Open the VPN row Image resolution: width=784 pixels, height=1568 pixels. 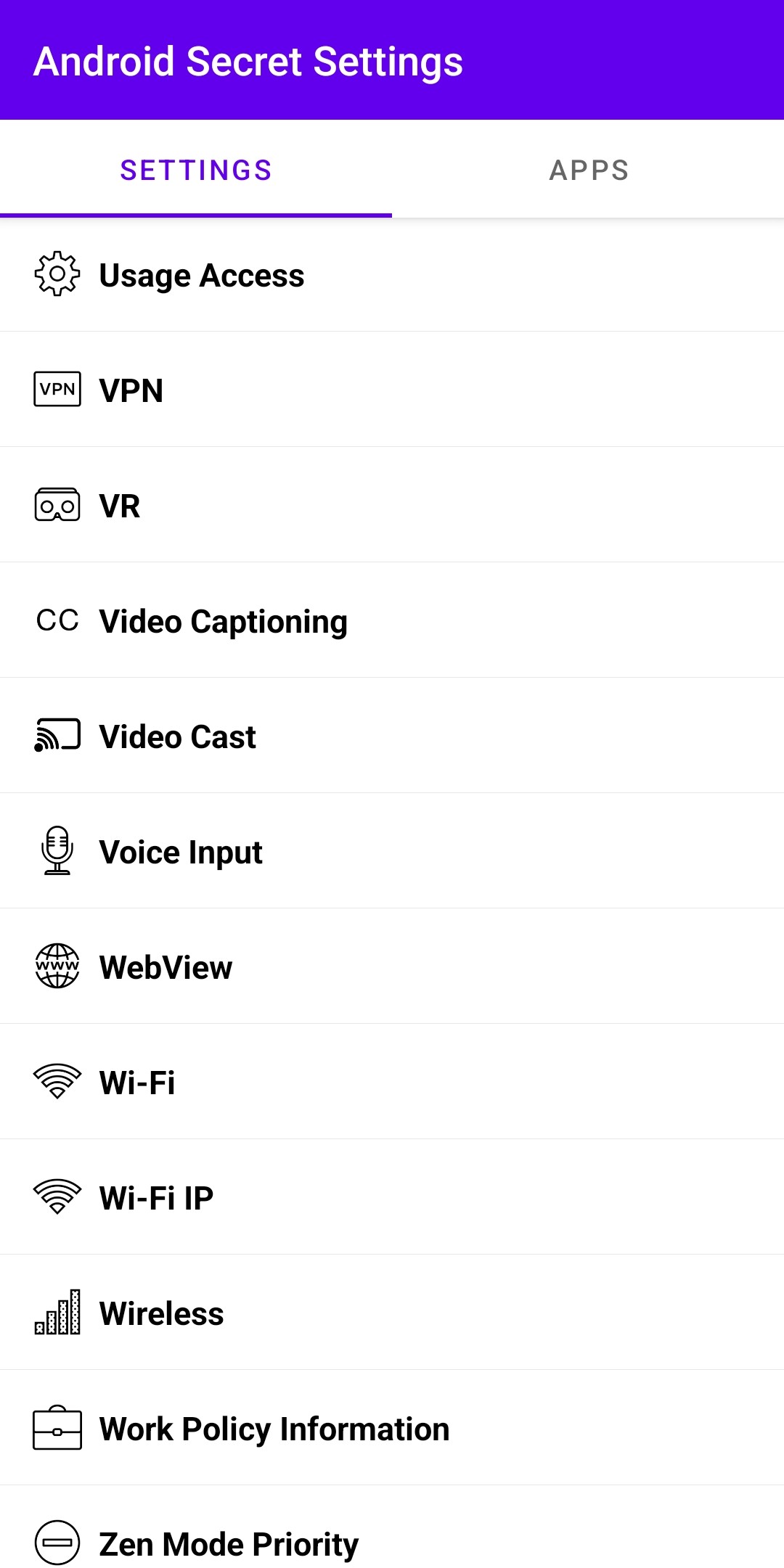pyautogui.click(x=392, y=390)
